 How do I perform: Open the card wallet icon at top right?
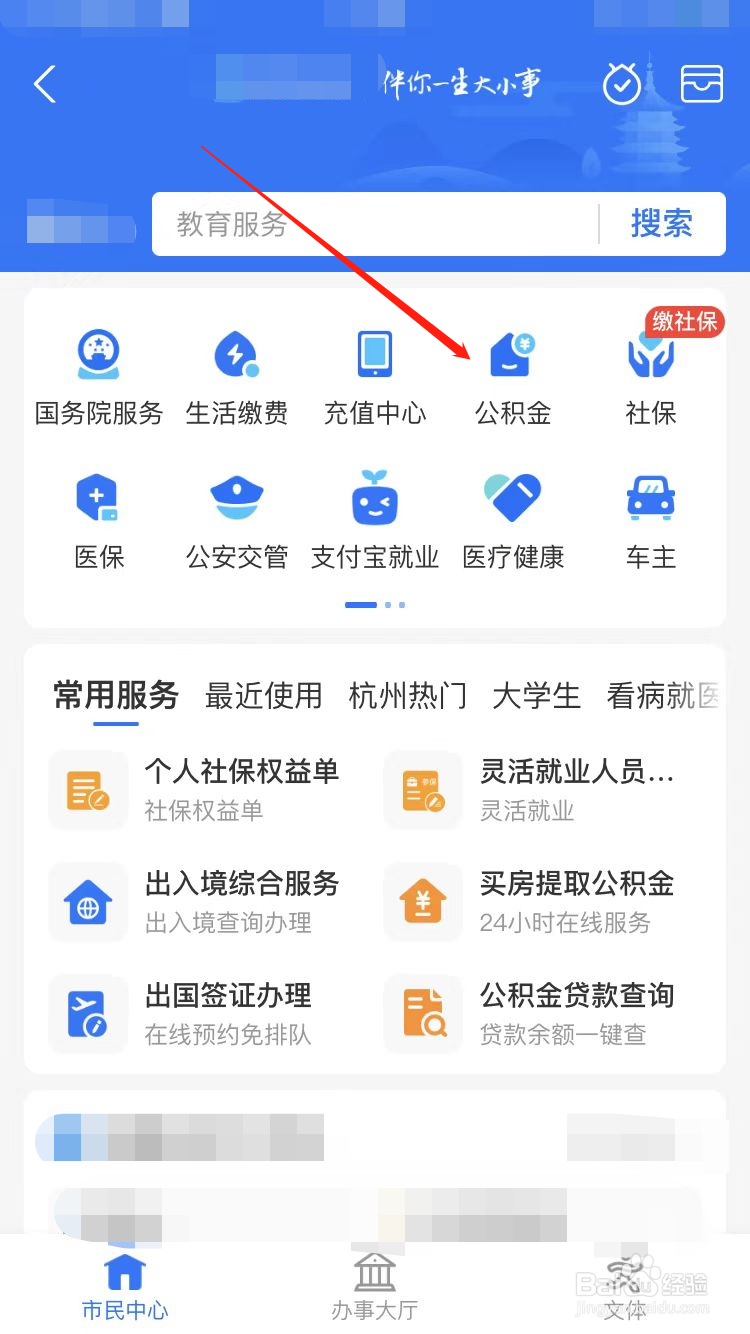click(x=701, y=84)
